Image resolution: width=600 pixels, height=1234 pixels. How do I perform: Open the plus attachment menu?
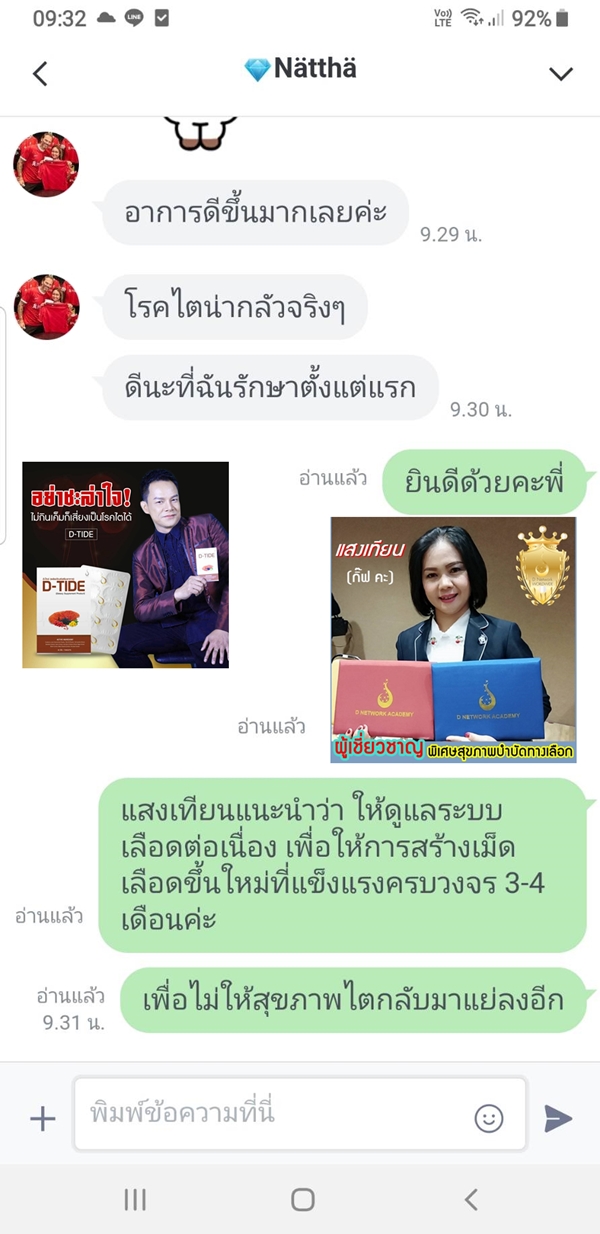[42, 1118]
